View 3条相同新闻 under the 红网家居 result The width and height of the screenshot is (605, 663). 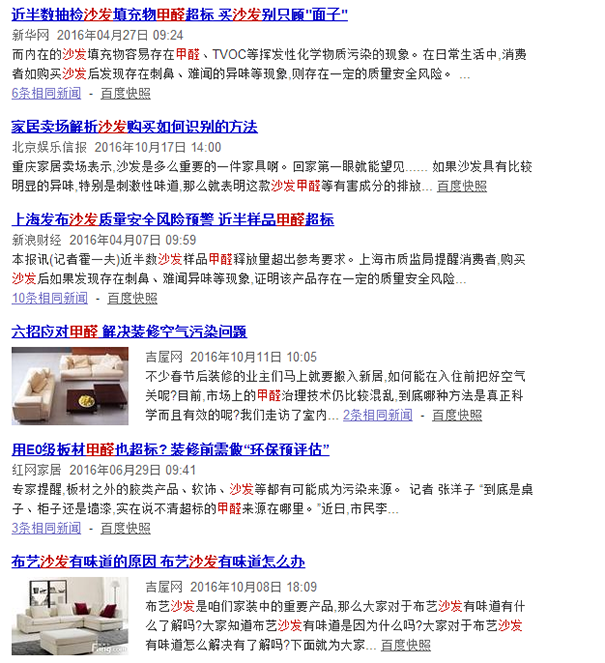click(x=47, y=526)
